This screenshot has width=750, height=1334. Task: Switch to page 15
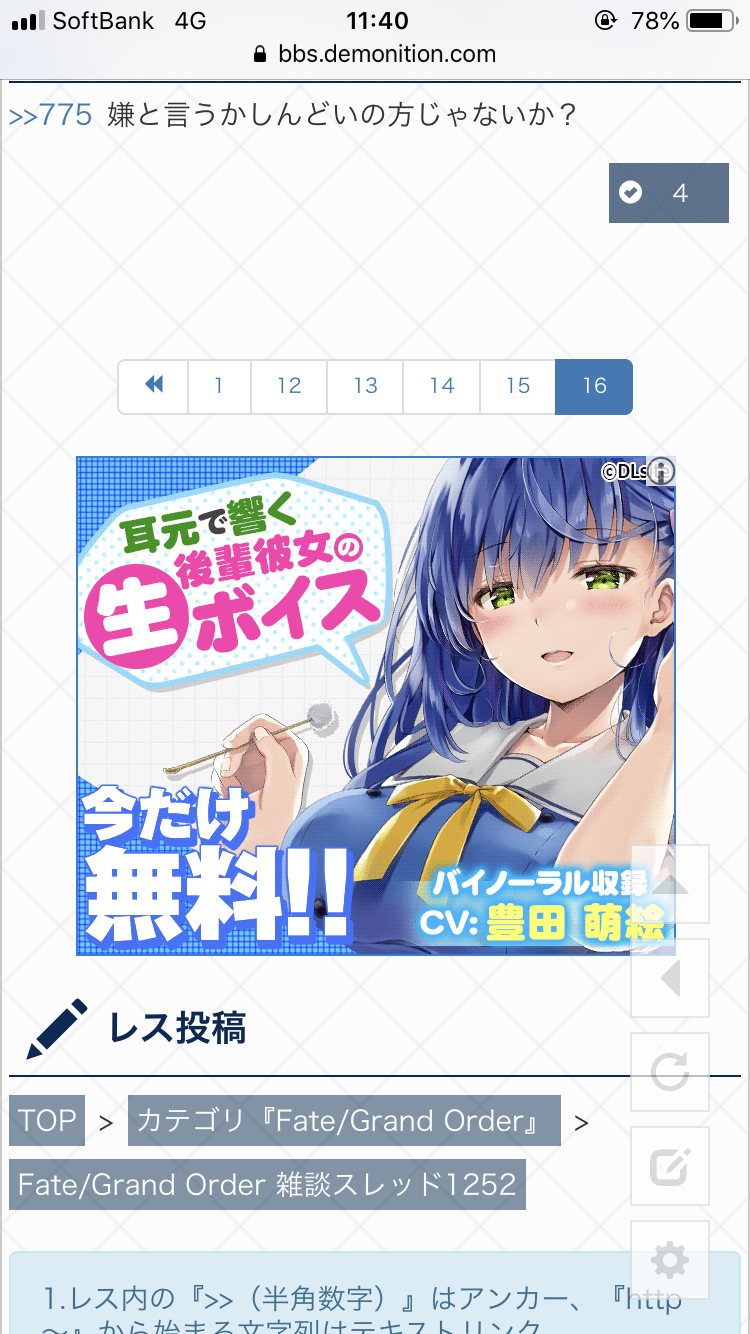coord(517,386)
